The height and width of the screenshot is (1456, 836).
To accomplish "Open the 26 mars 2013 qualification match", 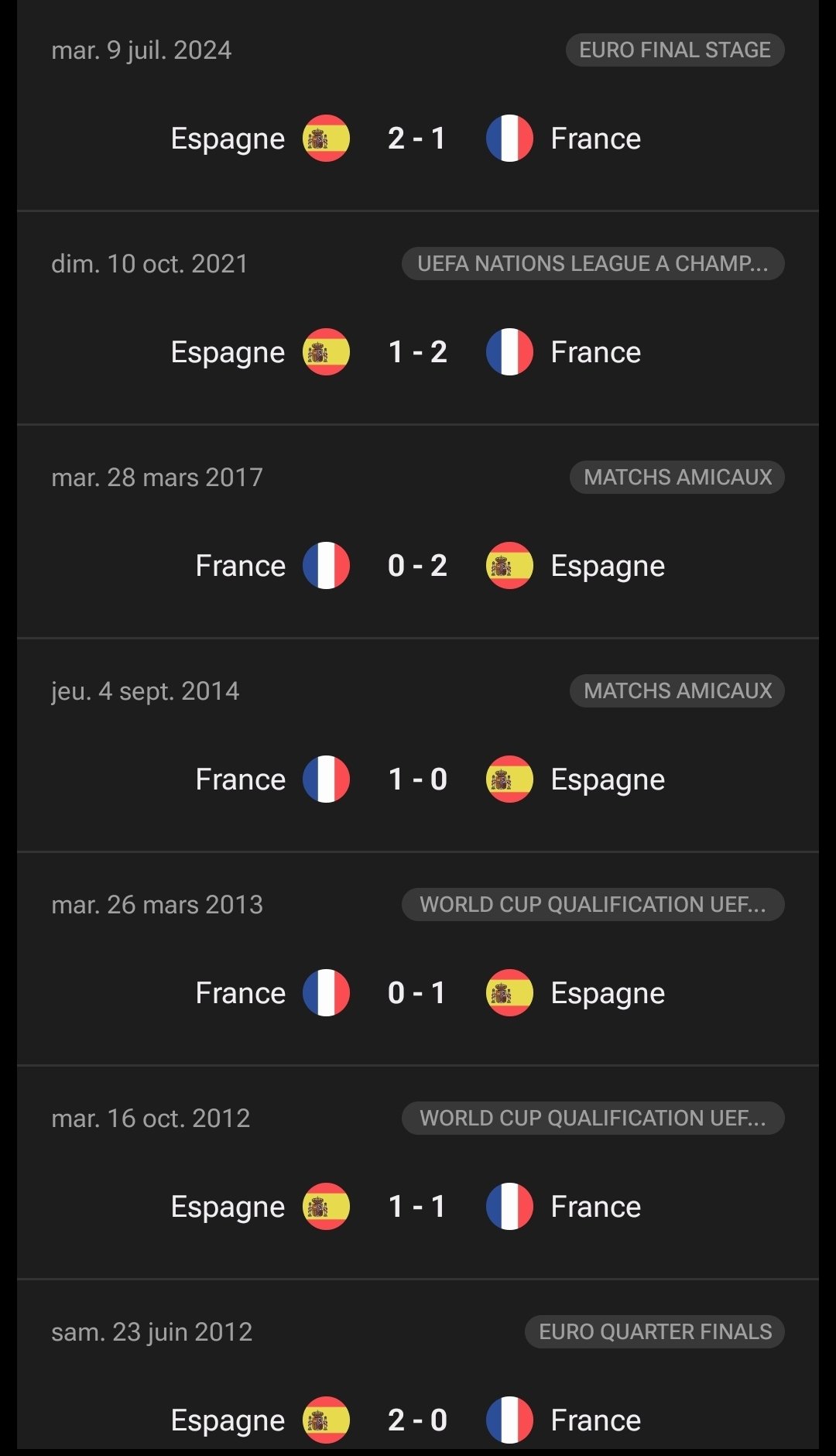I will 418,958.
